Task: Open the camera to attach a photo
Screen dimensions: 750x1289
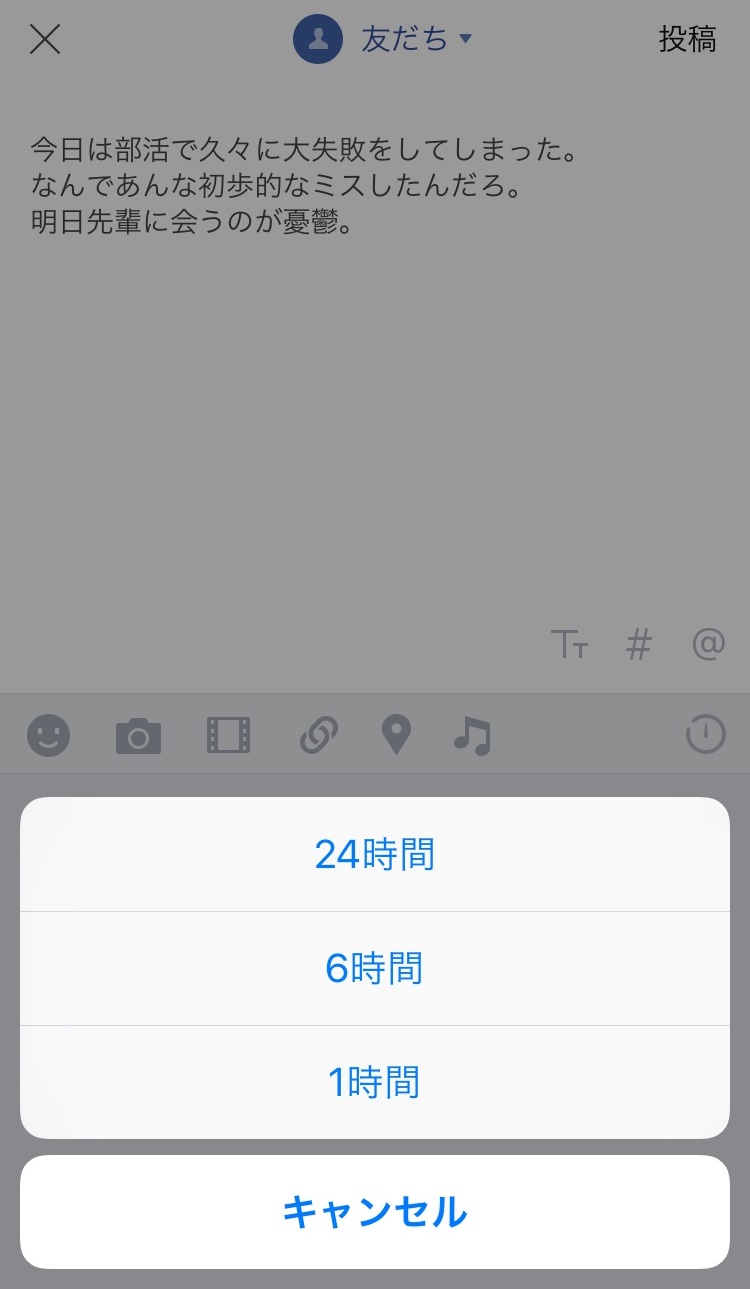Action: pos(138,735)
